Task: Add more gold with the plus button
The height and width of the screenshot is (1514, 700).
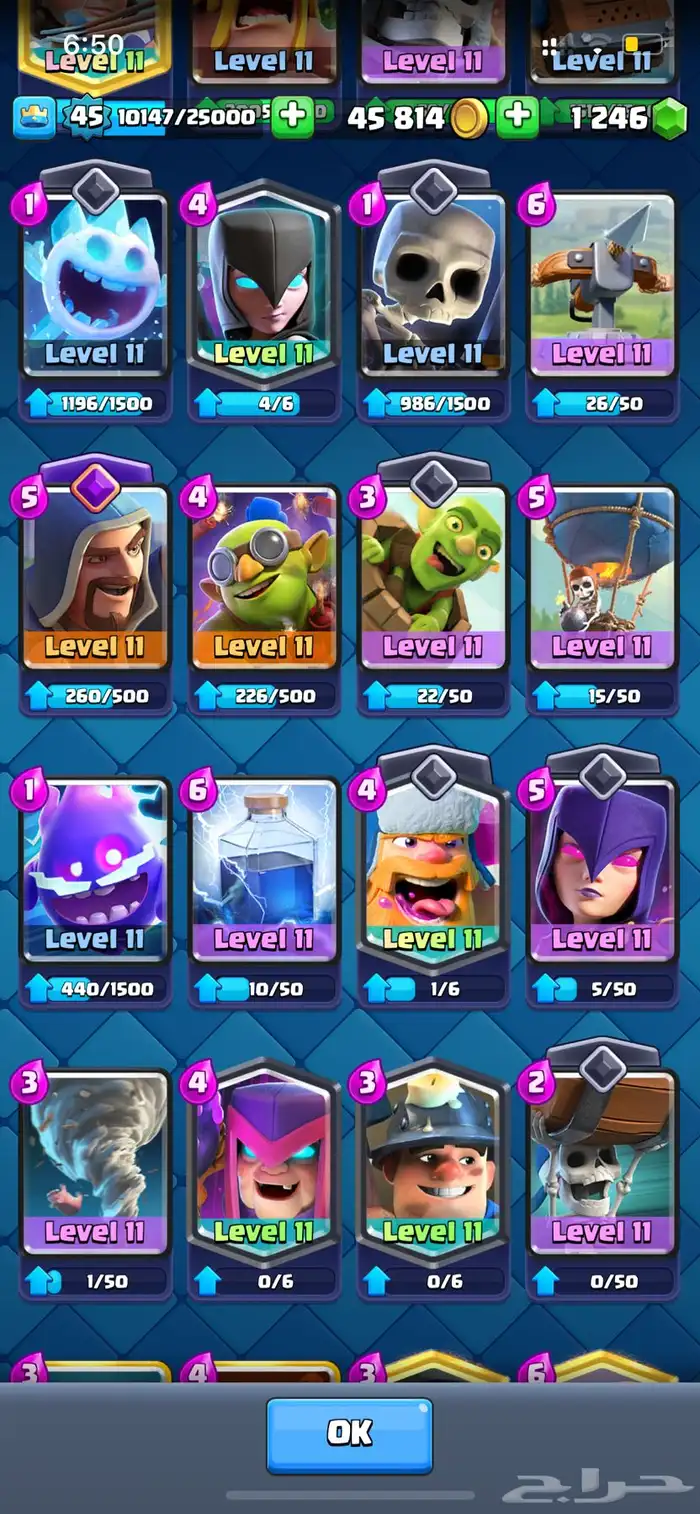Action: coord(517,116)
